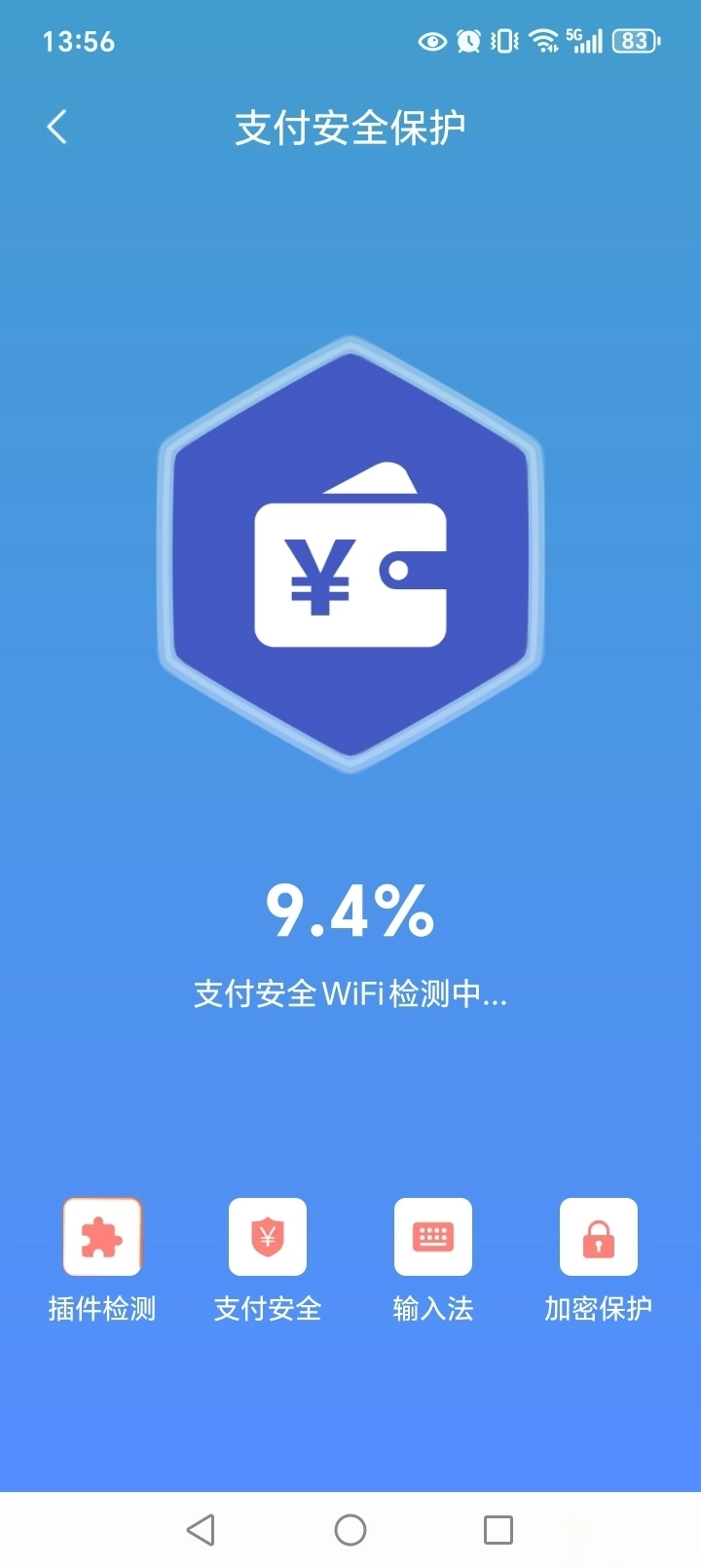The width and height of the screenshot is (701, 1568).
Task: Tap the vibrate mode status bar icon
Action: tap(502, 41)
